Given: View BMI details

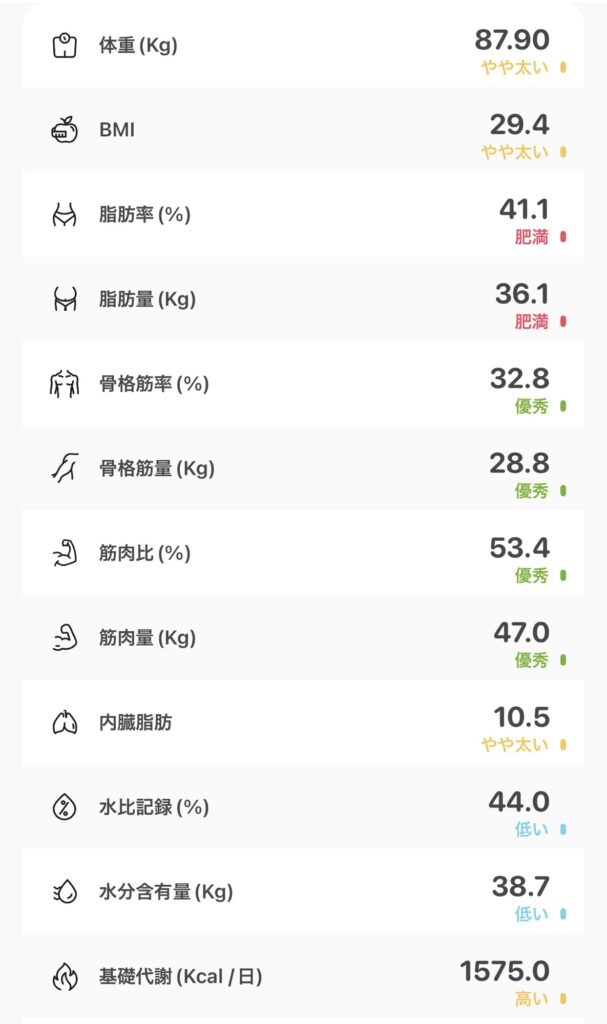Looking at the screenshot, I should click(303, 130).
